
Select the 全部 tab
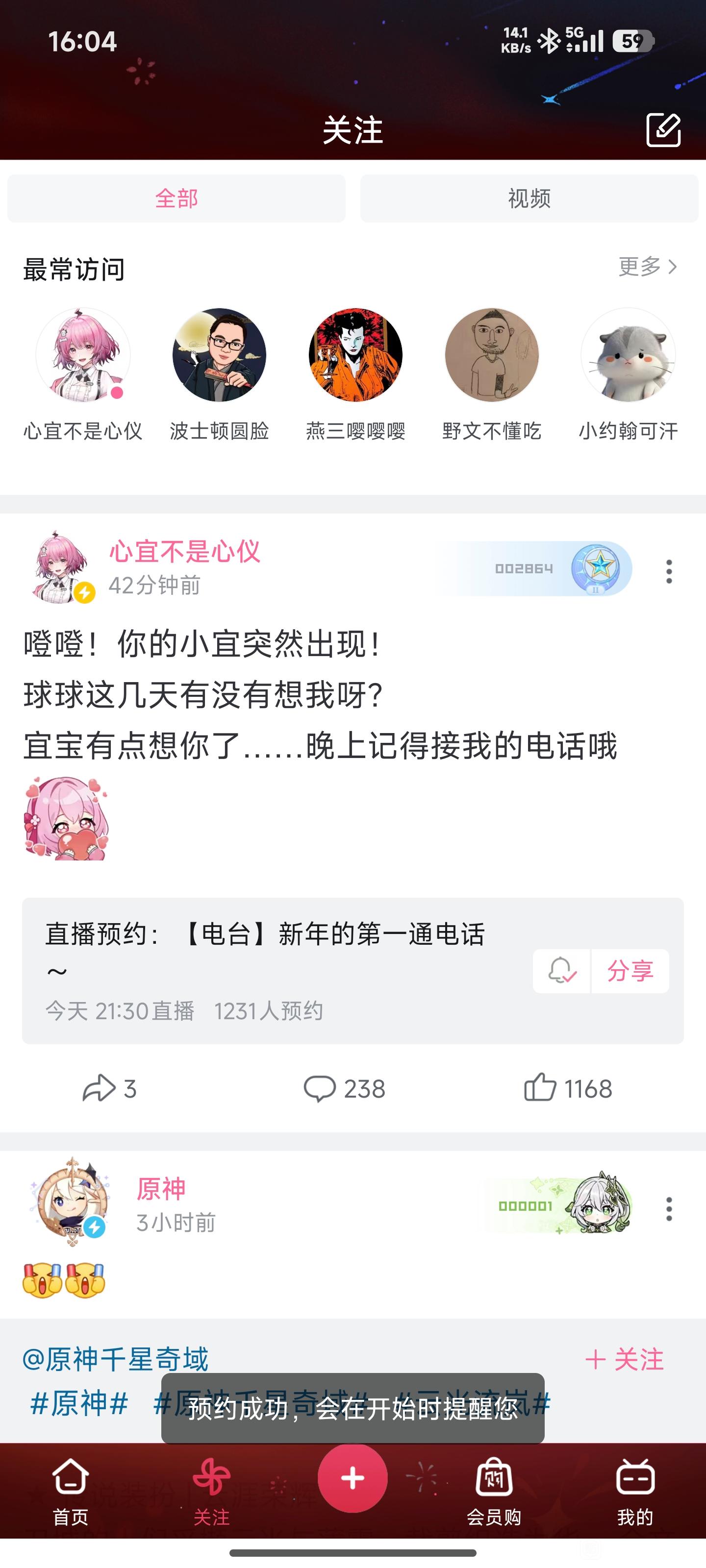point(176,198)
